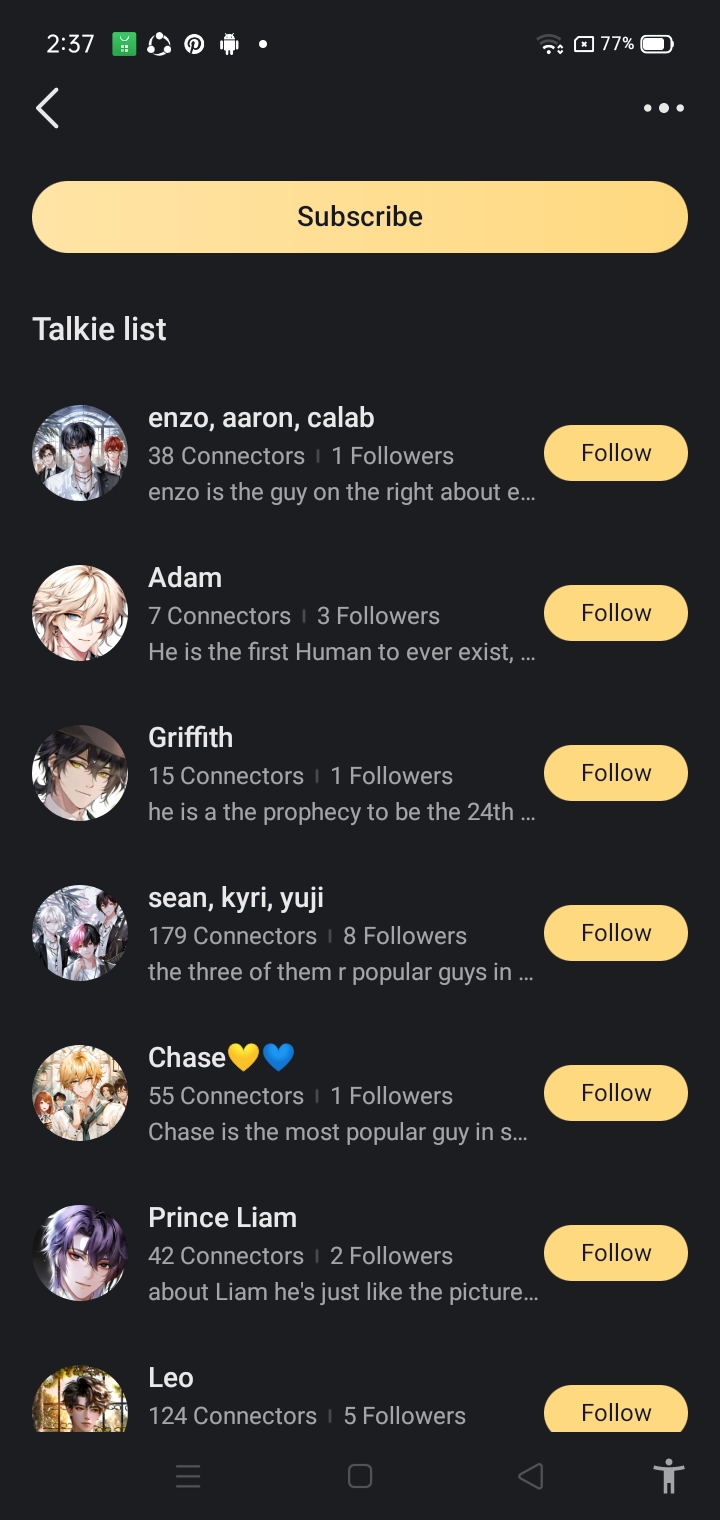Follow Griffith

[x=615, y=773]
